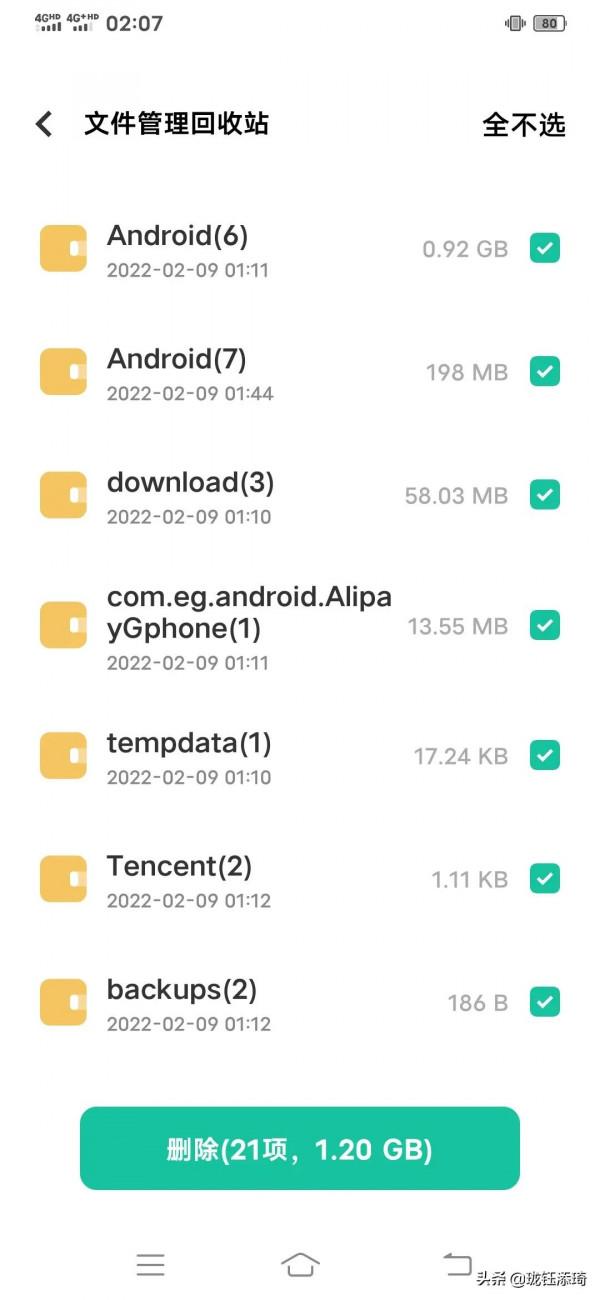Deselect the download(3) folder checkbox
600x1300 pixels.
click(545, 495)
